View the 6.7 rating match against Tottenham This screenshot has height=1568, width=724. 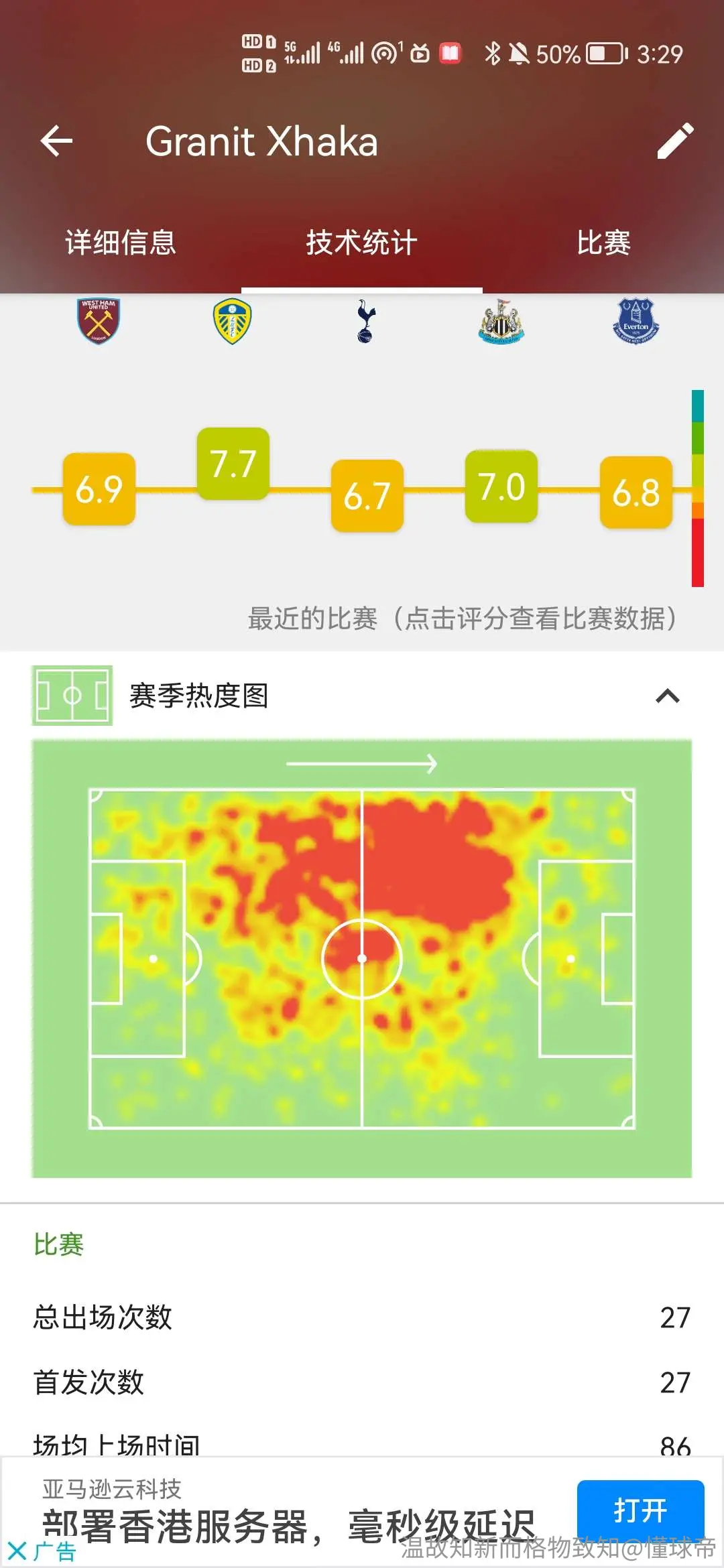pos(367,495)
